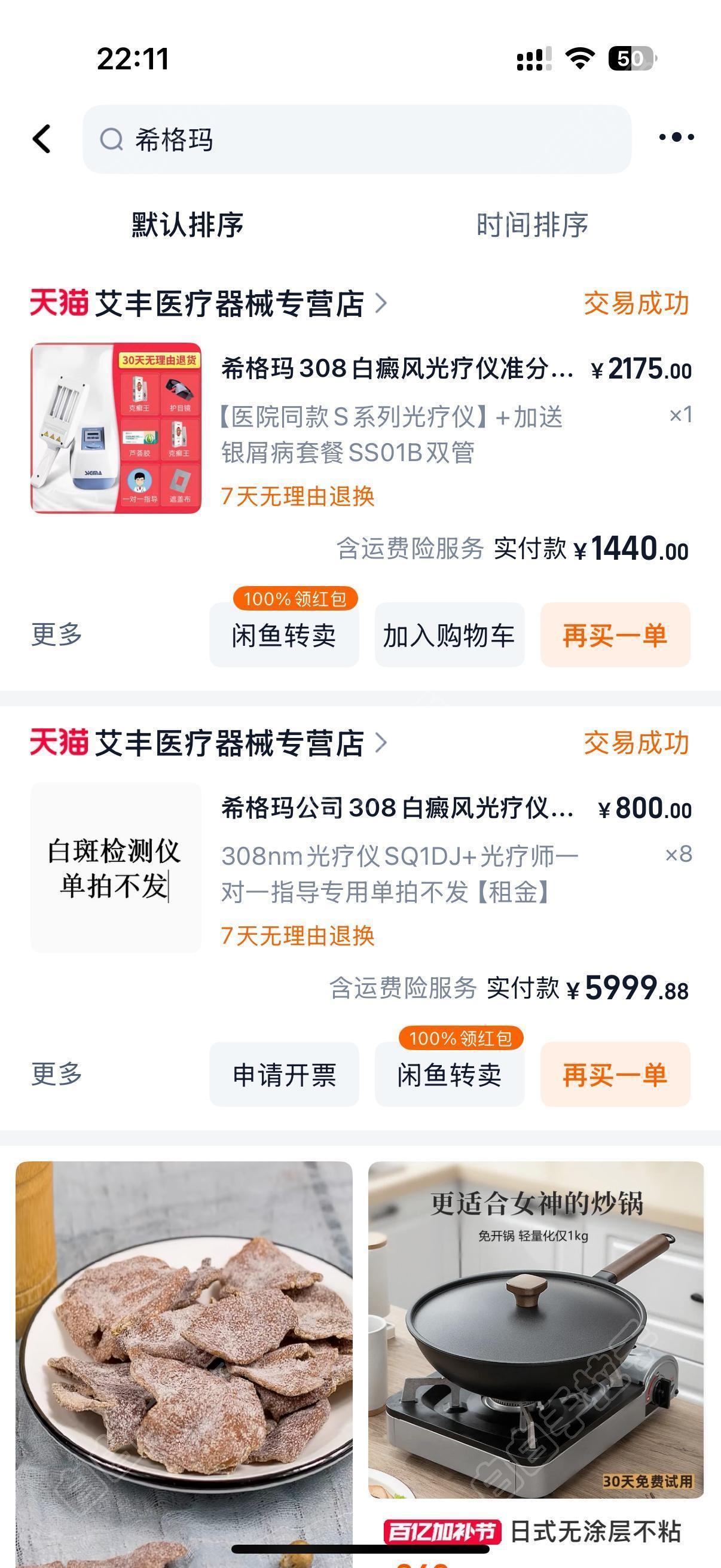Switch to 时间排序 tab
The width and height of the screenshot is (721, 1568).
[x=531, y=225]
